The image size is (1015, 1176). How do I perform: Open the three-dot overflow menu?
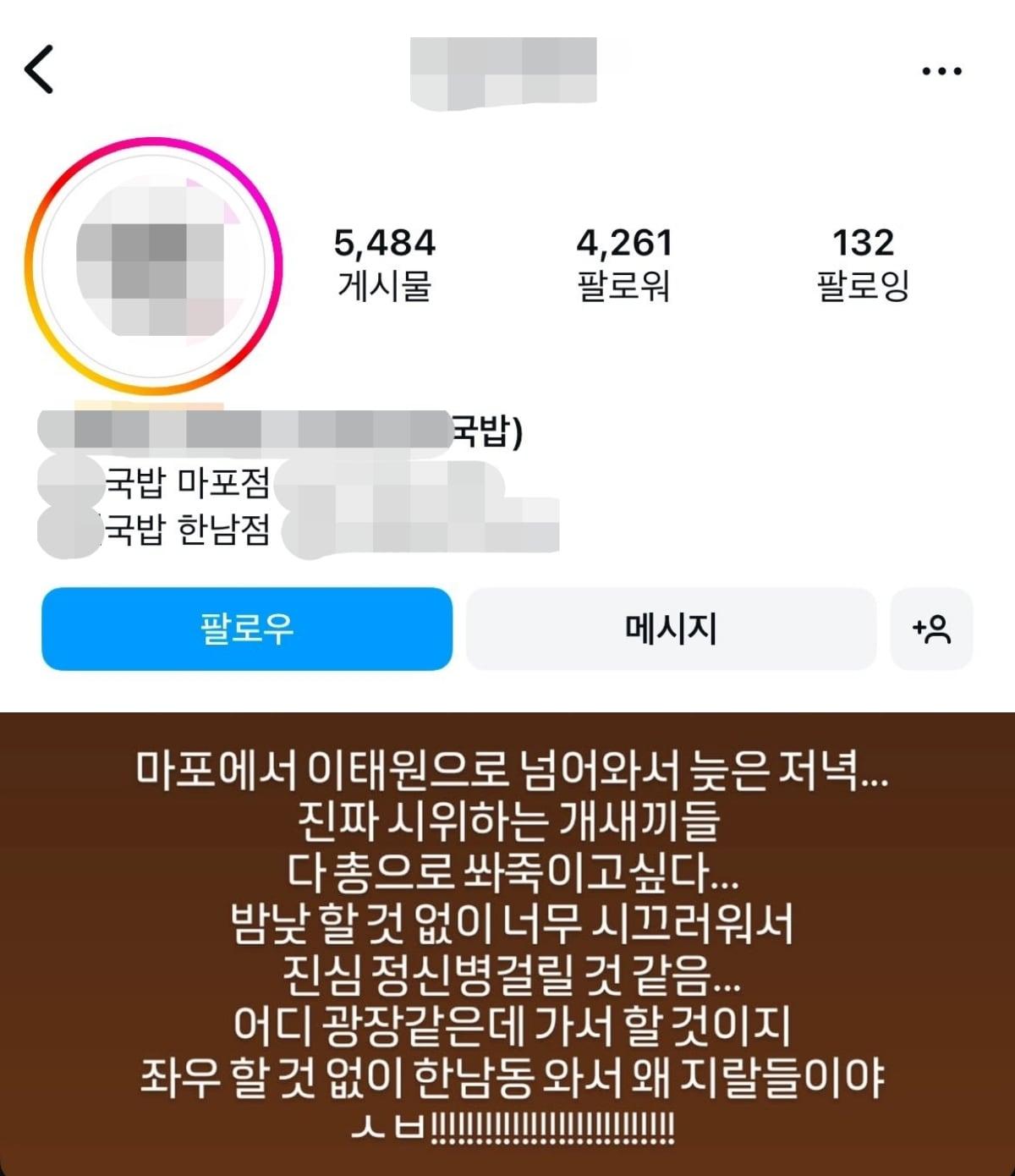click(941, 72)
